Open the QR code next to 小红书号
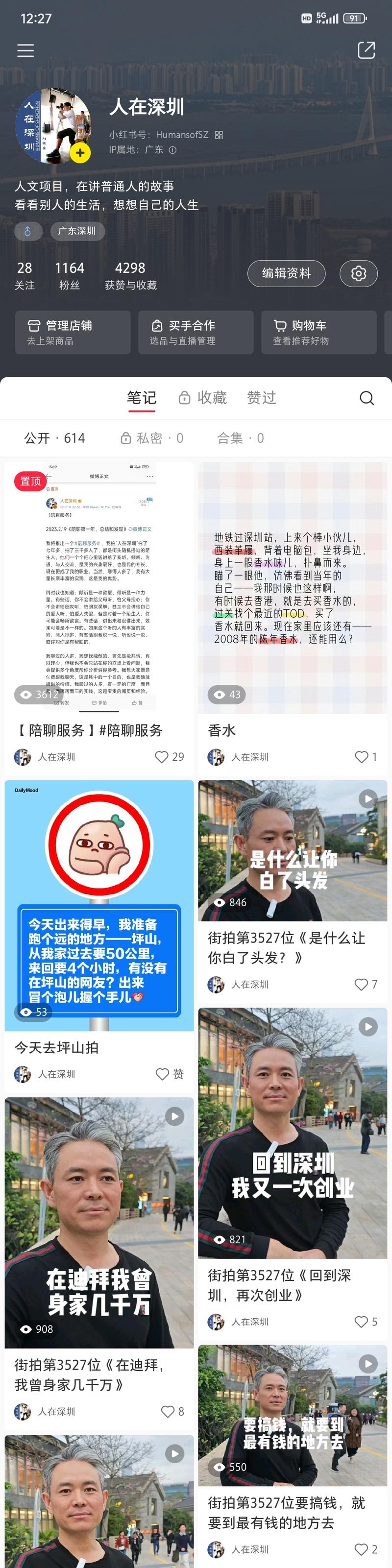The height and width of the screenshot is (1568, 392). (x=219, y=135)
